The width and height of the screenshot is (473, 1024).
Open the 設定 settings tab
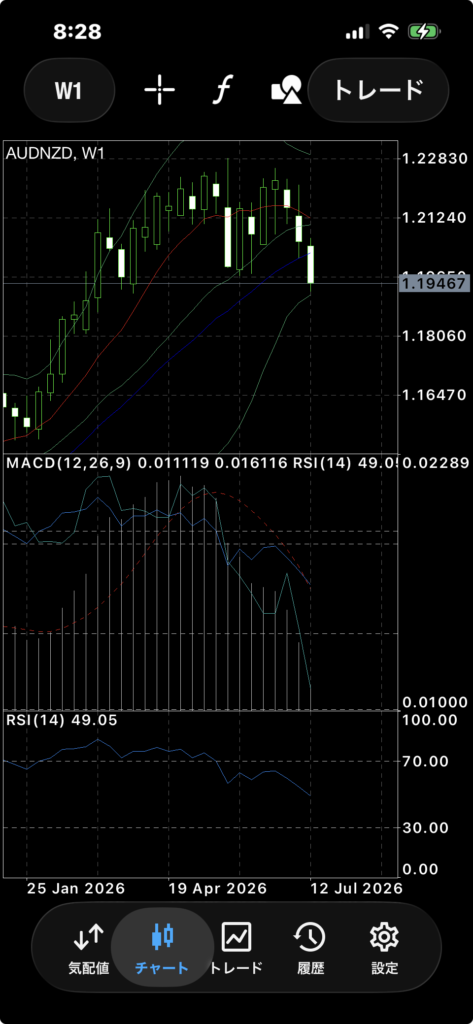point(384,948)
